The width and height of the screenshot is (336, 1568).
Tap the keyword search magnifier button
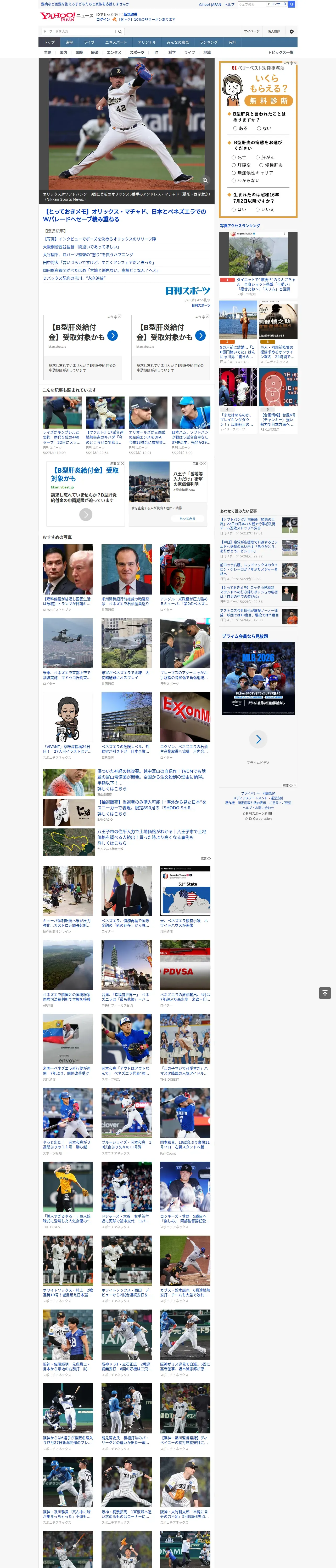pos(120,31)
